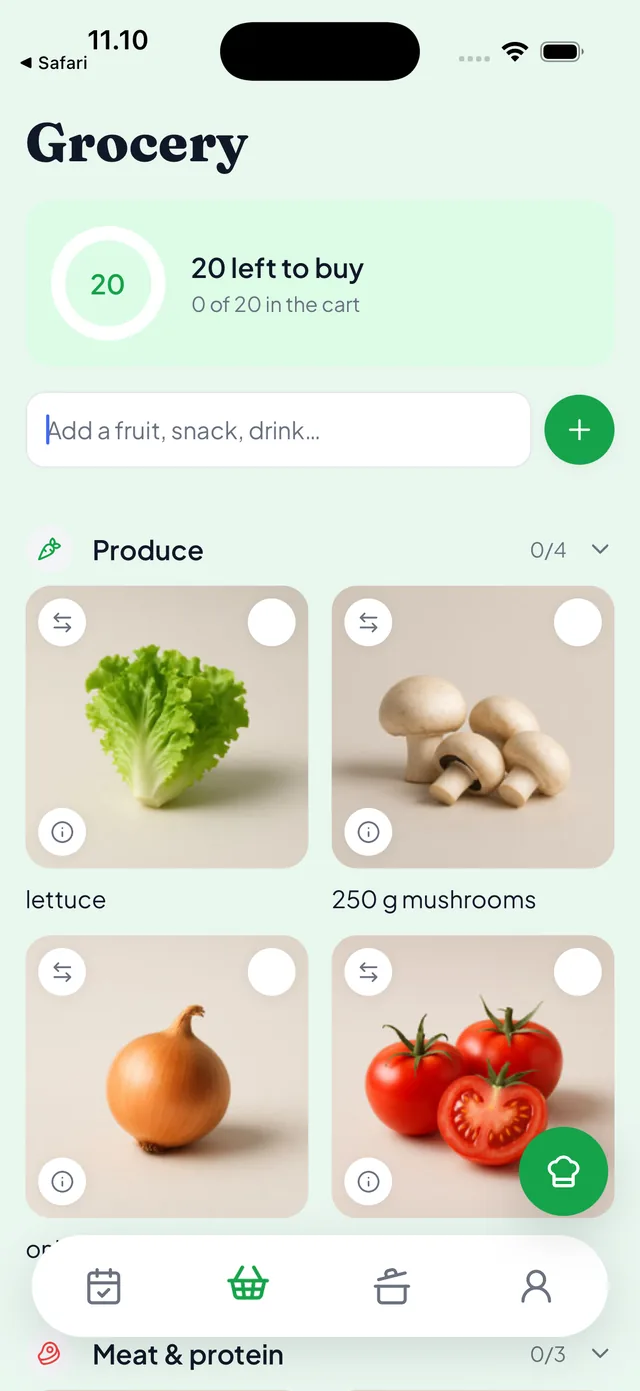Tap the add item text field

click(x=278, y=430)
